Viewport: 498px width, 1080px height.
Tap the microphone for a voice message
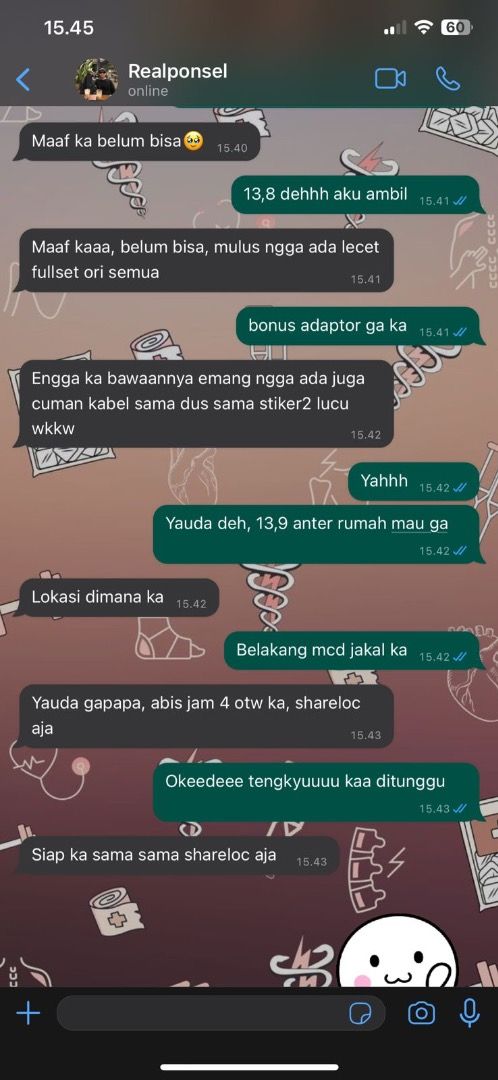coord(470,1013)
